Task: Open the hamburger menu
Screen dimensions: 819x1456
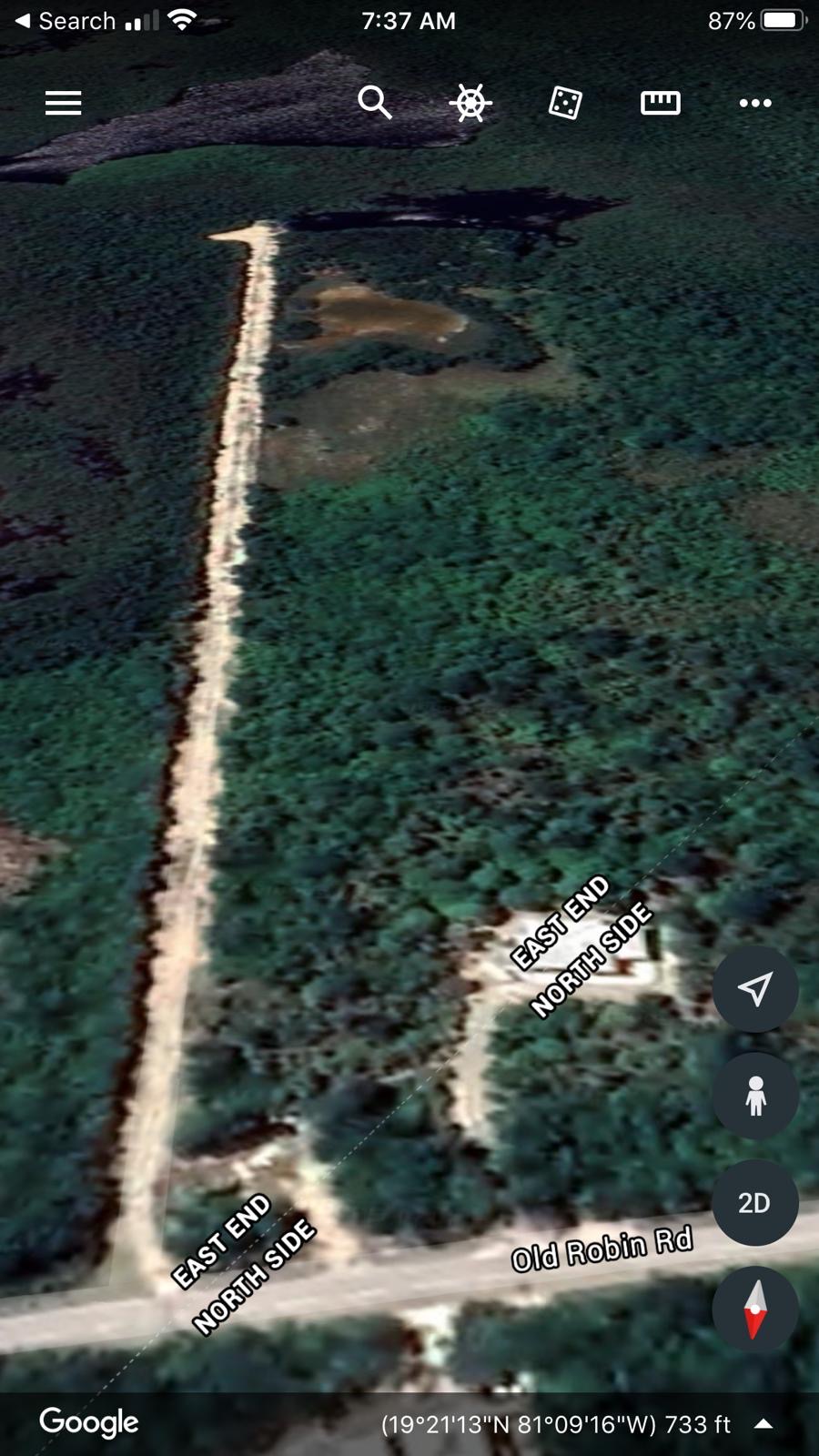Action: point(64,103)
